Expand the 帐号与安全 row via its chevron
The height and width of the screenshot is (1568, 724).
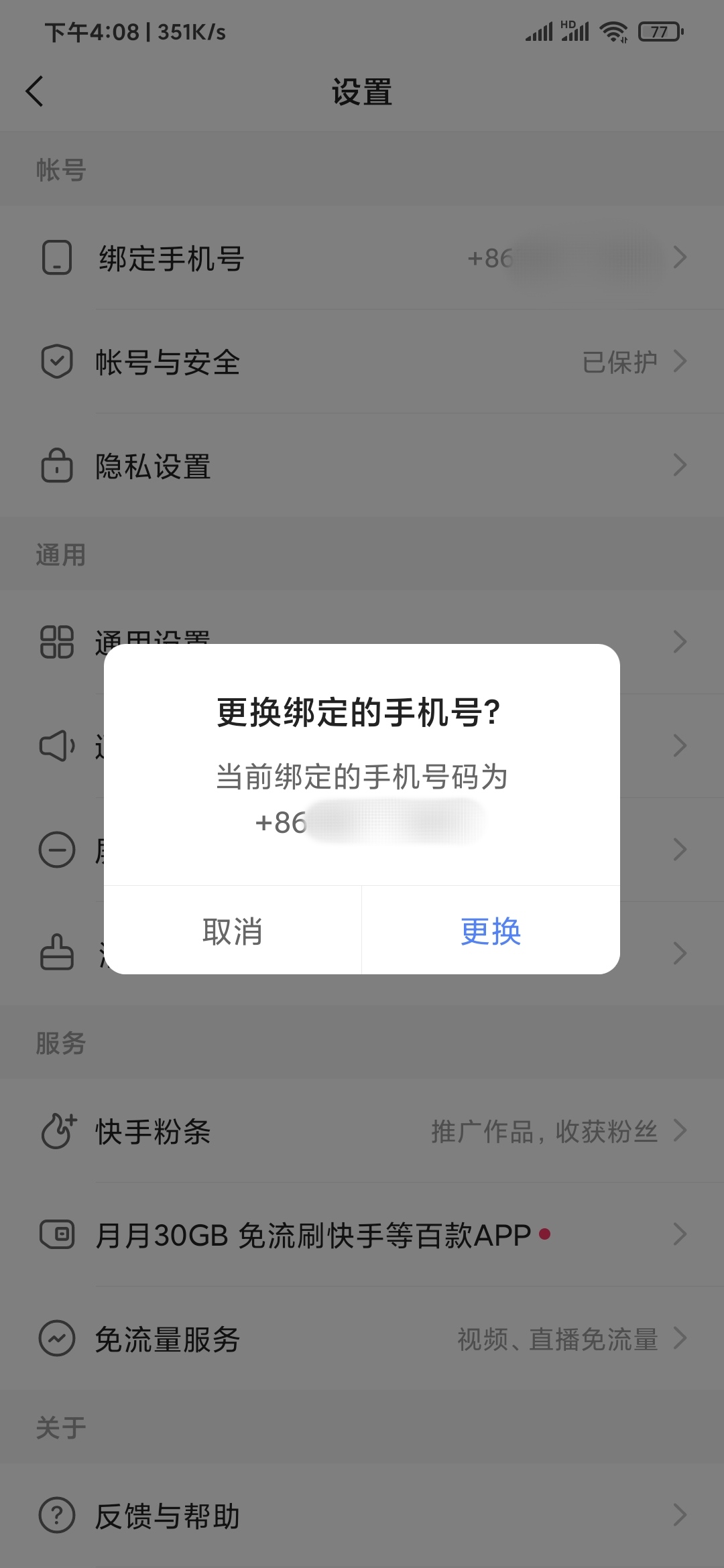point(680,362)
